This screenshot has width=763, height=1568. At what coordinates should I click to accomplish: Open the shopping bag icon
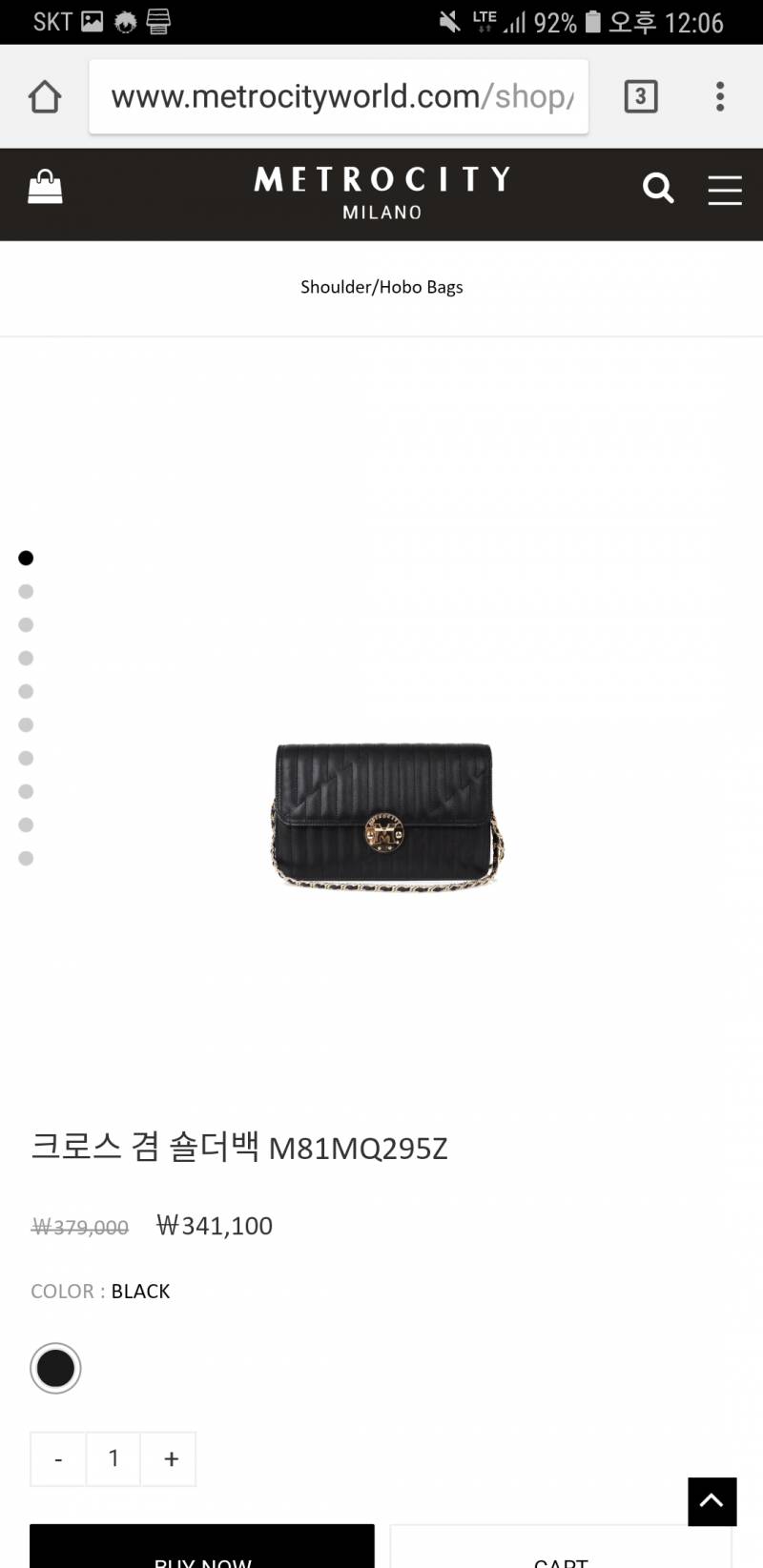[x=45, y=187]
